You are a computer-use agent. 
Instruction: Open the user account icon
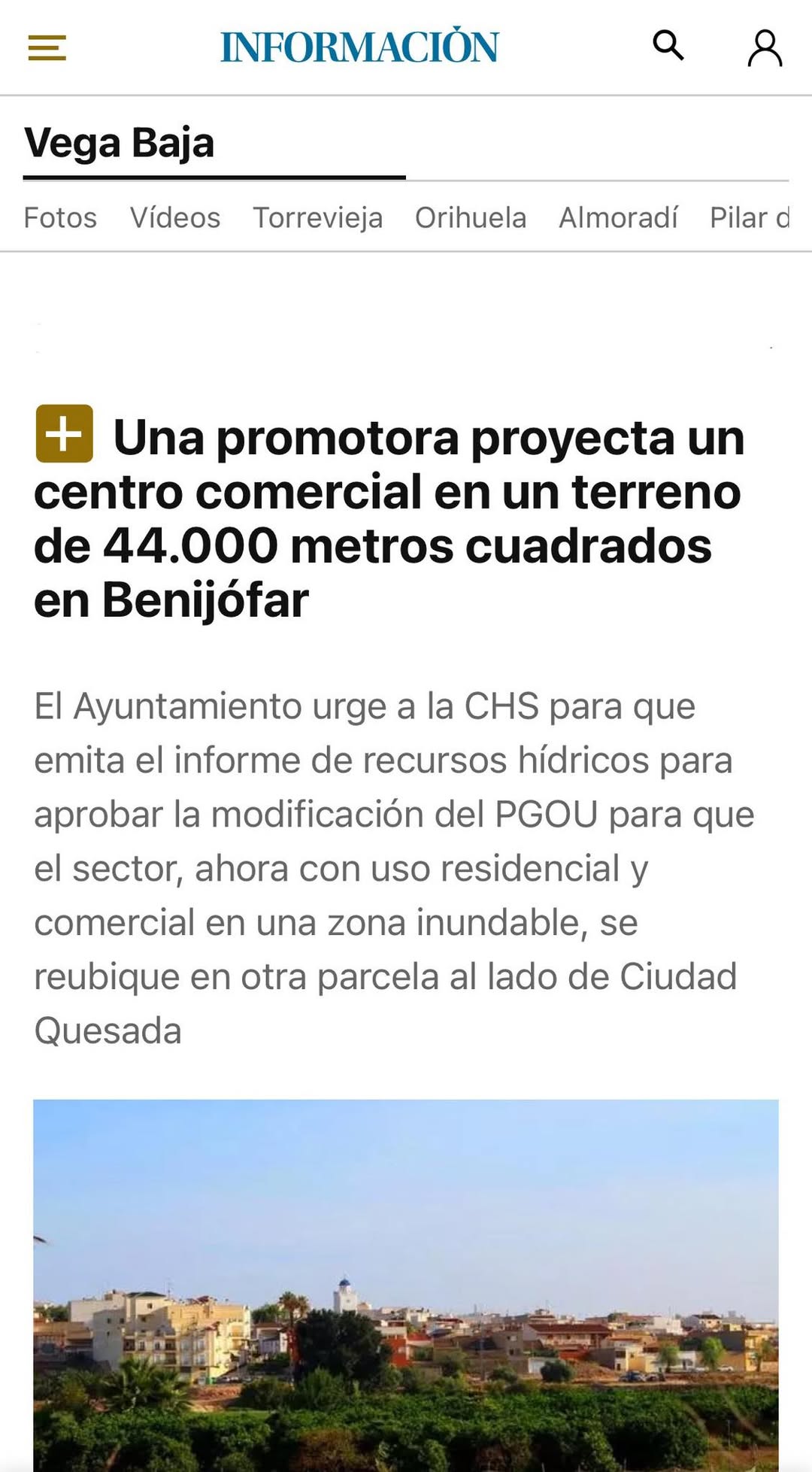tap(764, 48)
